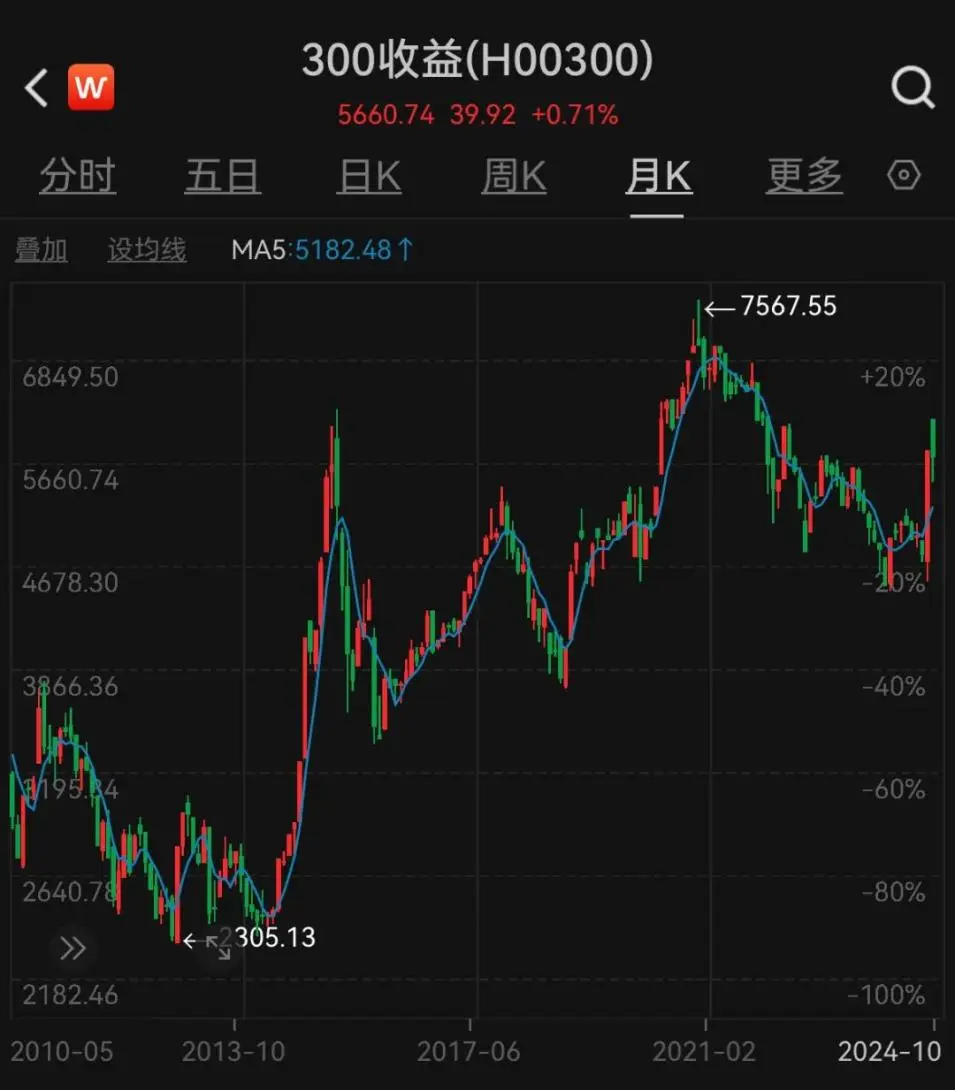
Task: Expand the chart to full screen
Action: coord(218,947)
